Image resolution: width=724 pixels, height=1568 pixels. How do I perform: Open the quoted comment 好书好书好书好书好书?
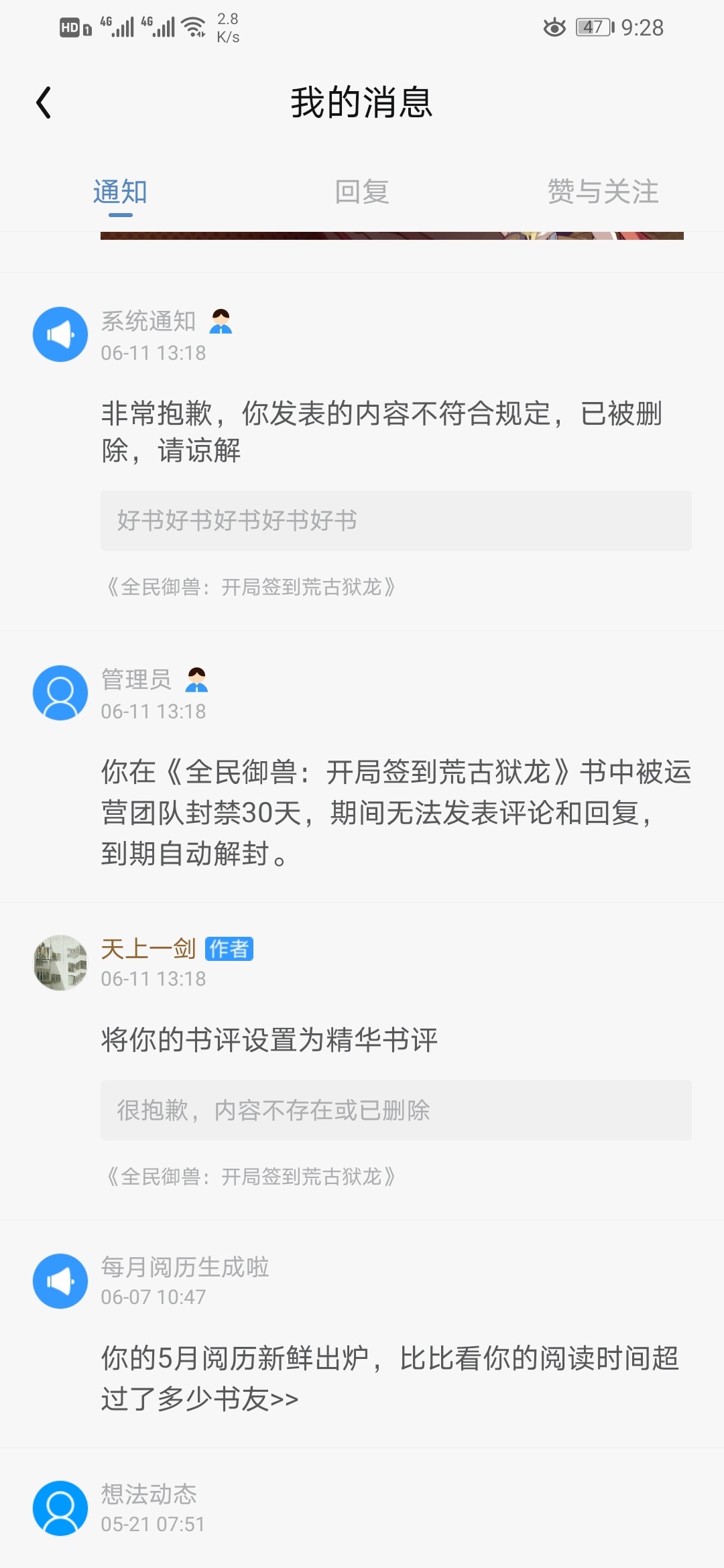pyautogui.click(x=396, y=521)
